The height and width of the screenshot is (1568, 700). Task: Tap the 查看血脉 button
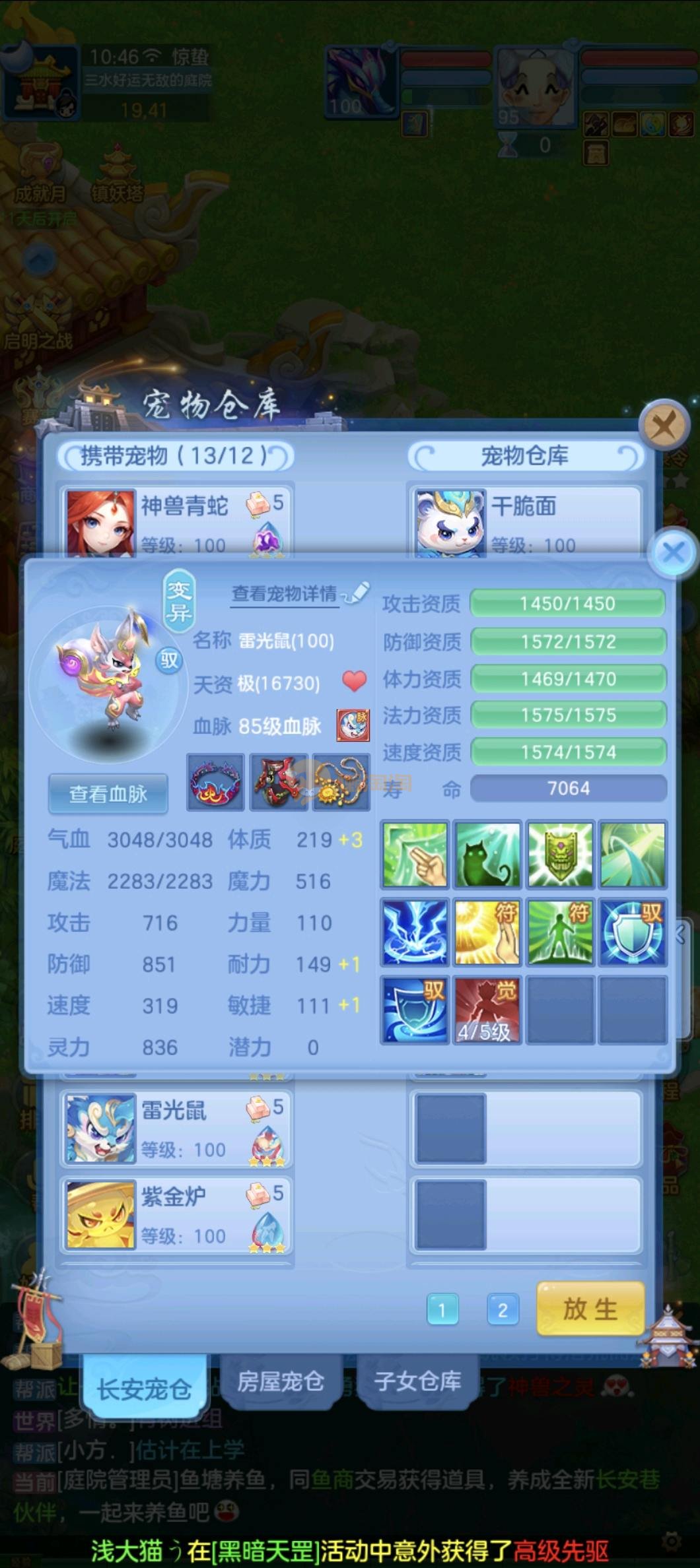click(108, 793)
